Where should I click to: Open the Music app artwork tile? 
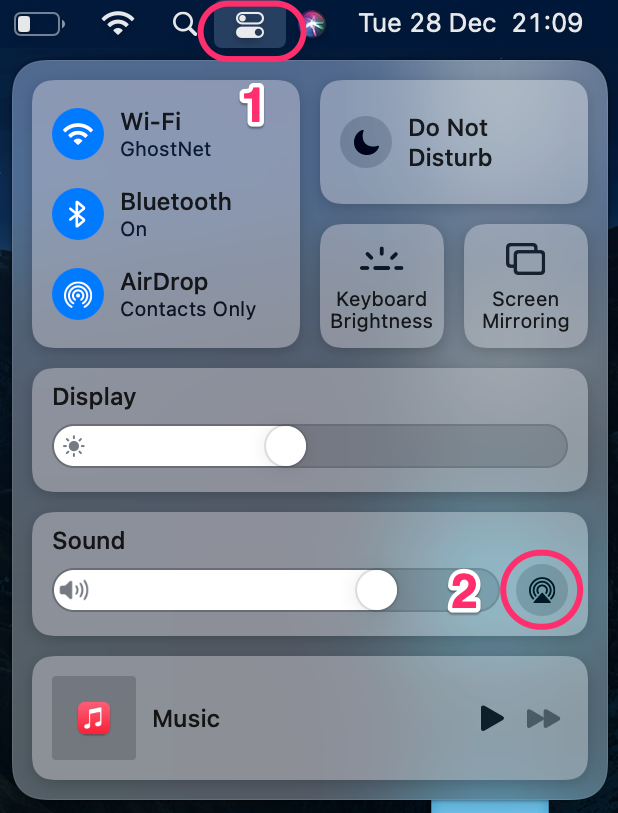(94, 718)
